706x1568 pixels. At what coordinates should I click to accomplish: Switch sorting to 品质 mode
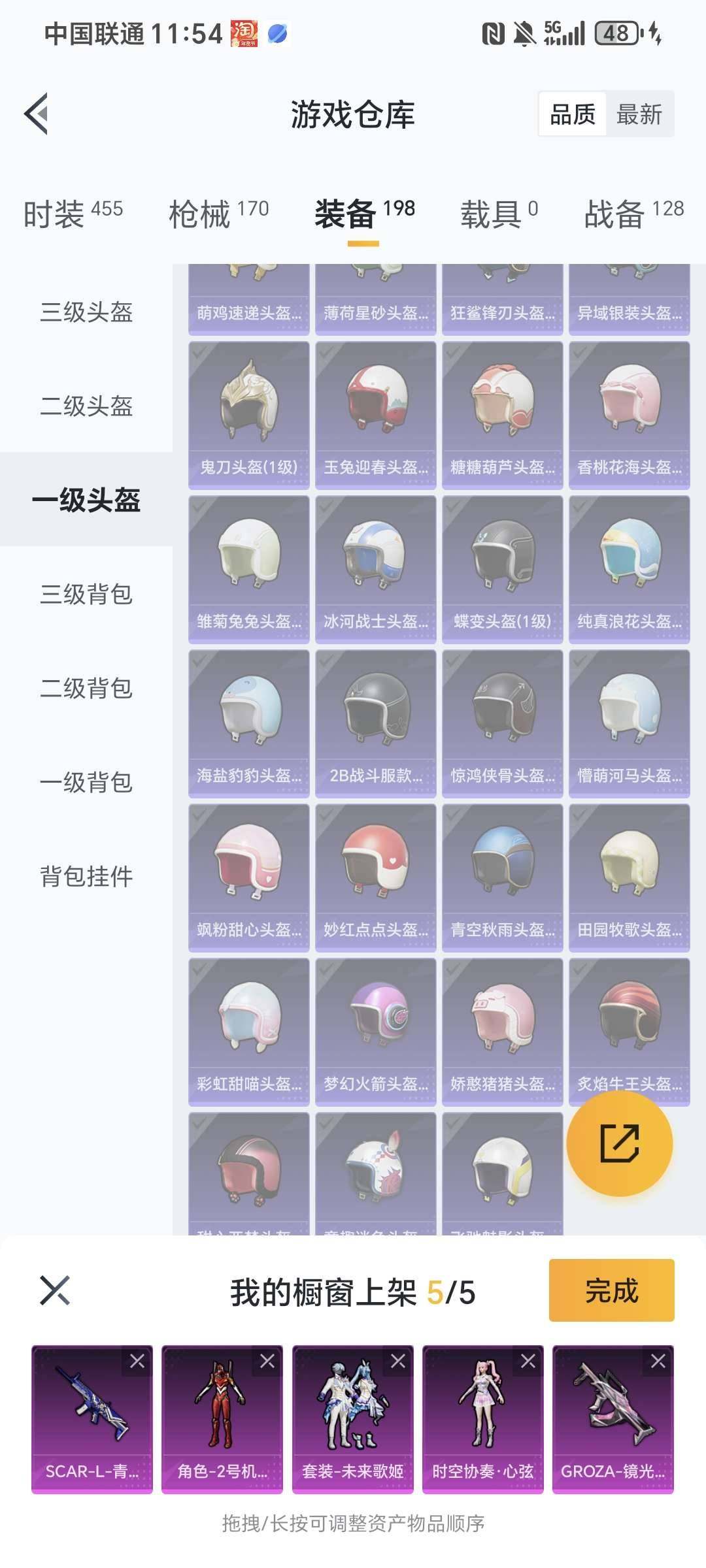tap(571, 114)
